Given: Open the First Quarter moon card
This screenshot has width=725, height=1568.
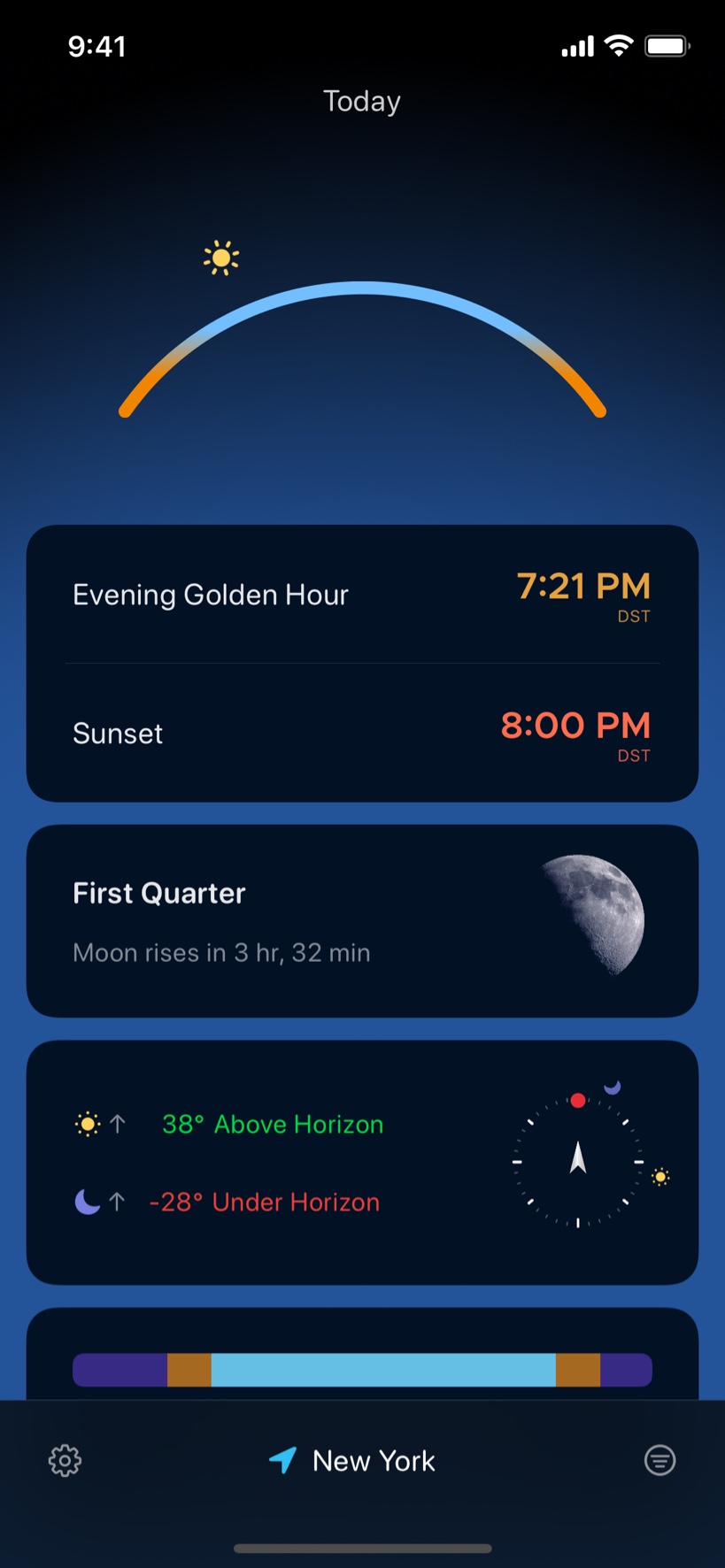Looking at the screenshot, I should (x=362, y=921).
